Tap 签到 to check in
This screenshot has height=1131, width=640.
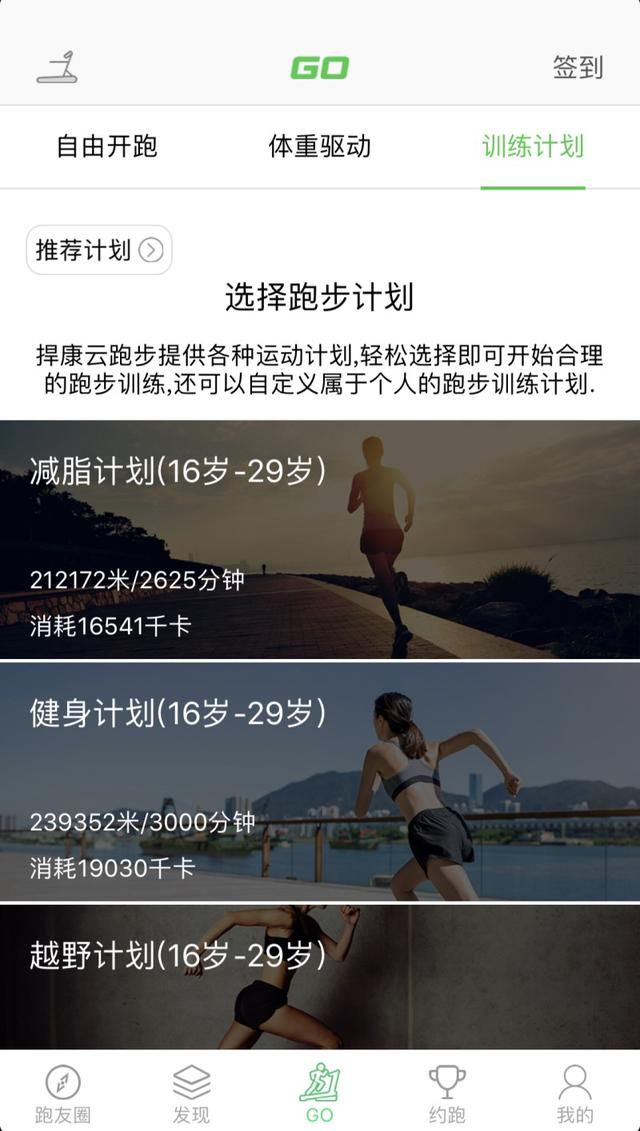(577, 67)
